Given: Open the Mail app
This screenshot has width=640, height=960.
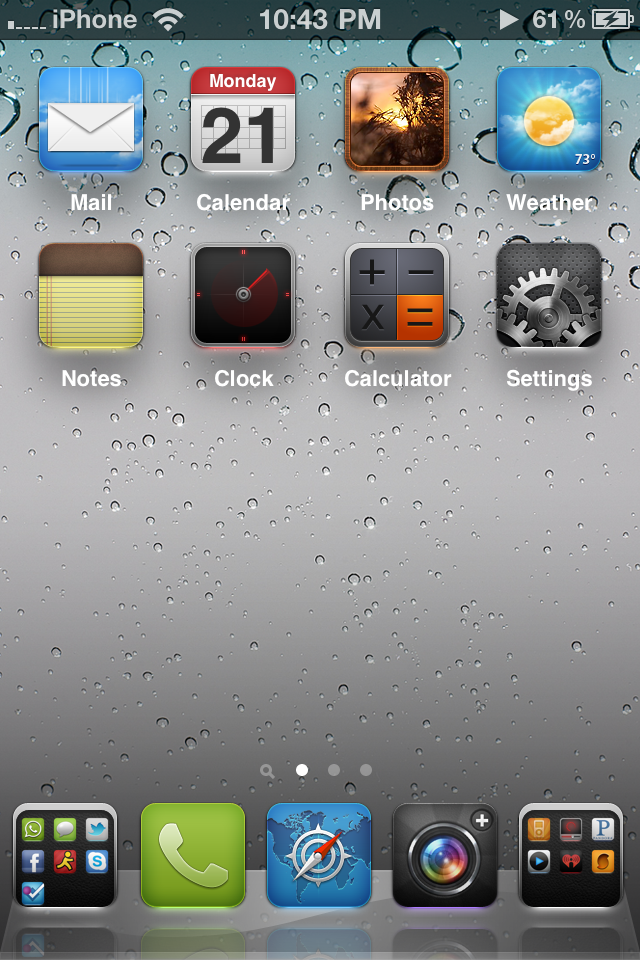Looking at the screenshot, I should pyautogui.click(x=91, y=119).
